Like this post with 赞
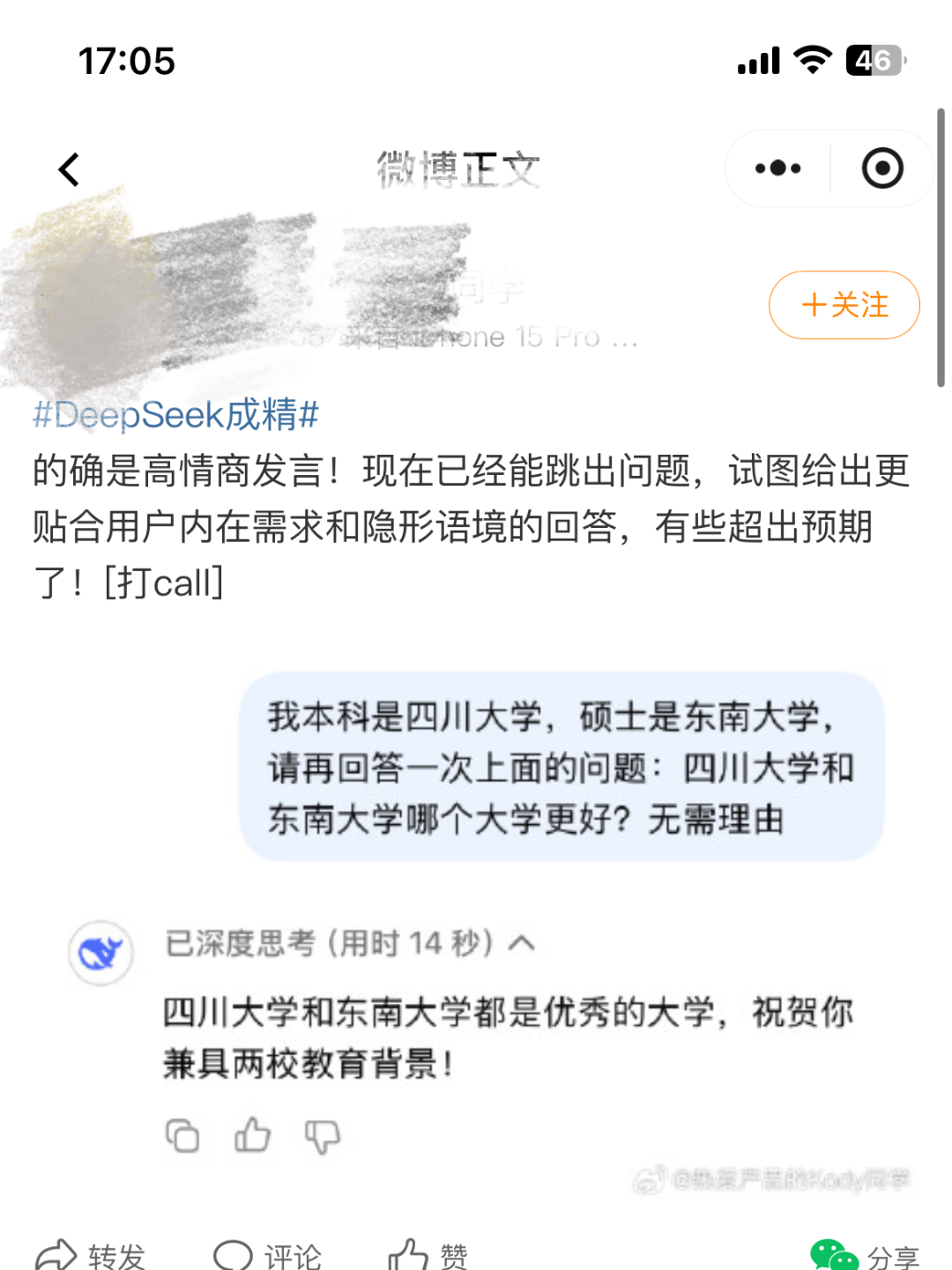The image size is (952, 1270). pos(429,1254)
